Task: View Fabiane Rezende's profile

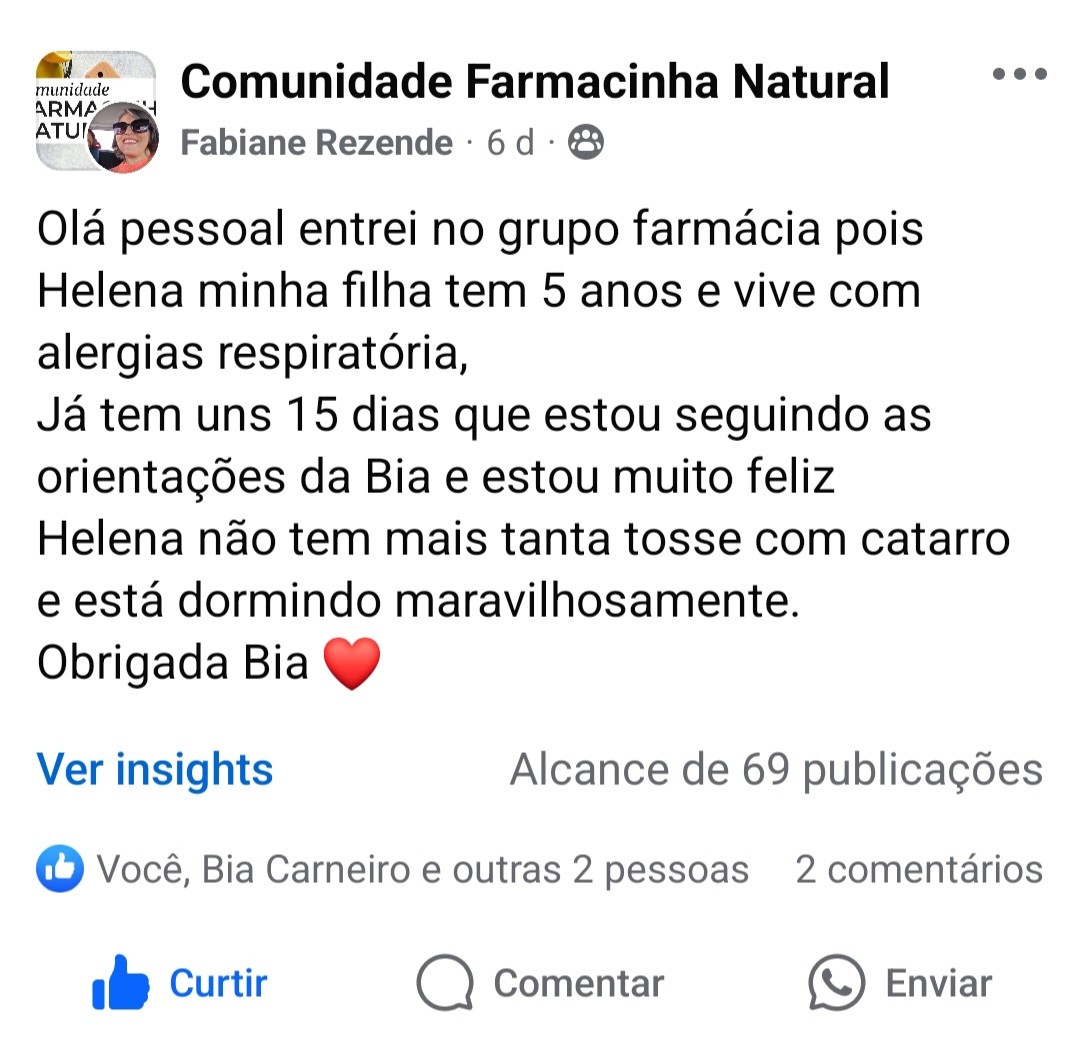Action: coord(317,144)
